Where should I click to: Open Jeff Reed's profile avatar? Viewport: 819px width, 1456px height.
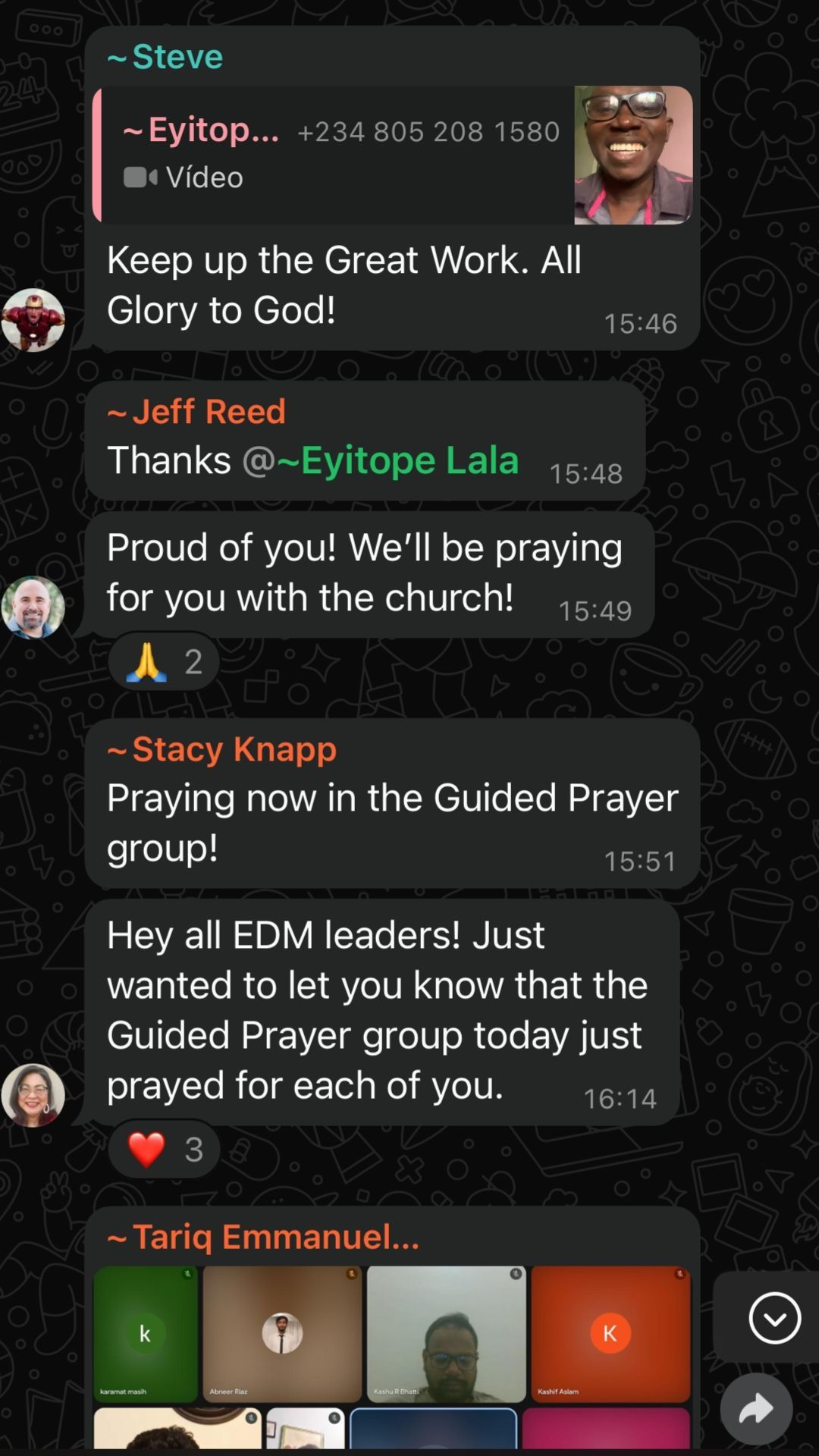pyautogui.click(x=33, y=607)
